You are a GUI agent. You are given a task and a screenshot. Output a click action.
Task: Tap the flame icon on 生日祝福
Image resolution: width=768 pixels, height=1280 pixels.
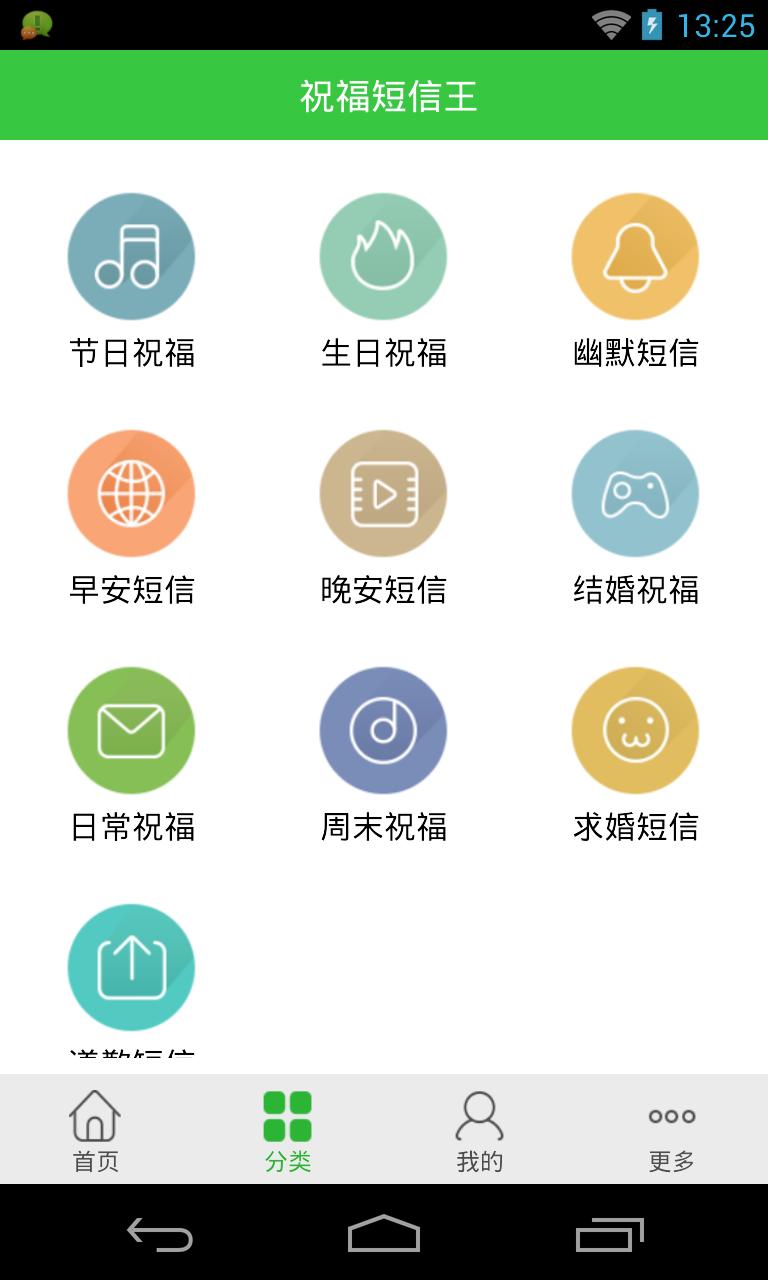383,255
